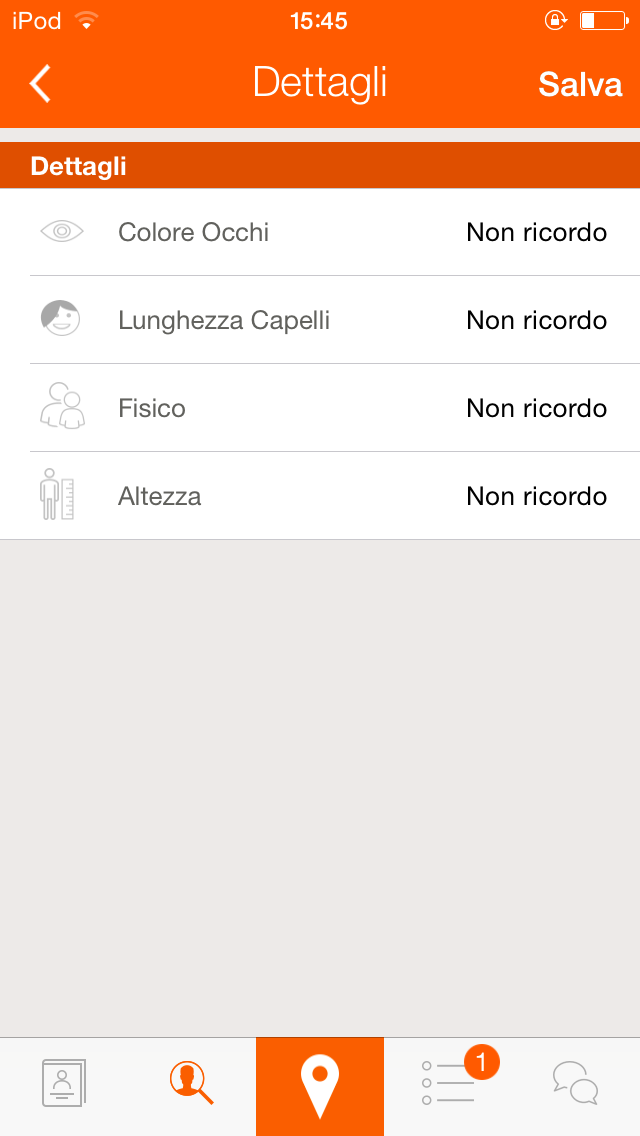Go back using the header arrow
The height and width of the screenshot is (1136, 640).
pos(40,84)
